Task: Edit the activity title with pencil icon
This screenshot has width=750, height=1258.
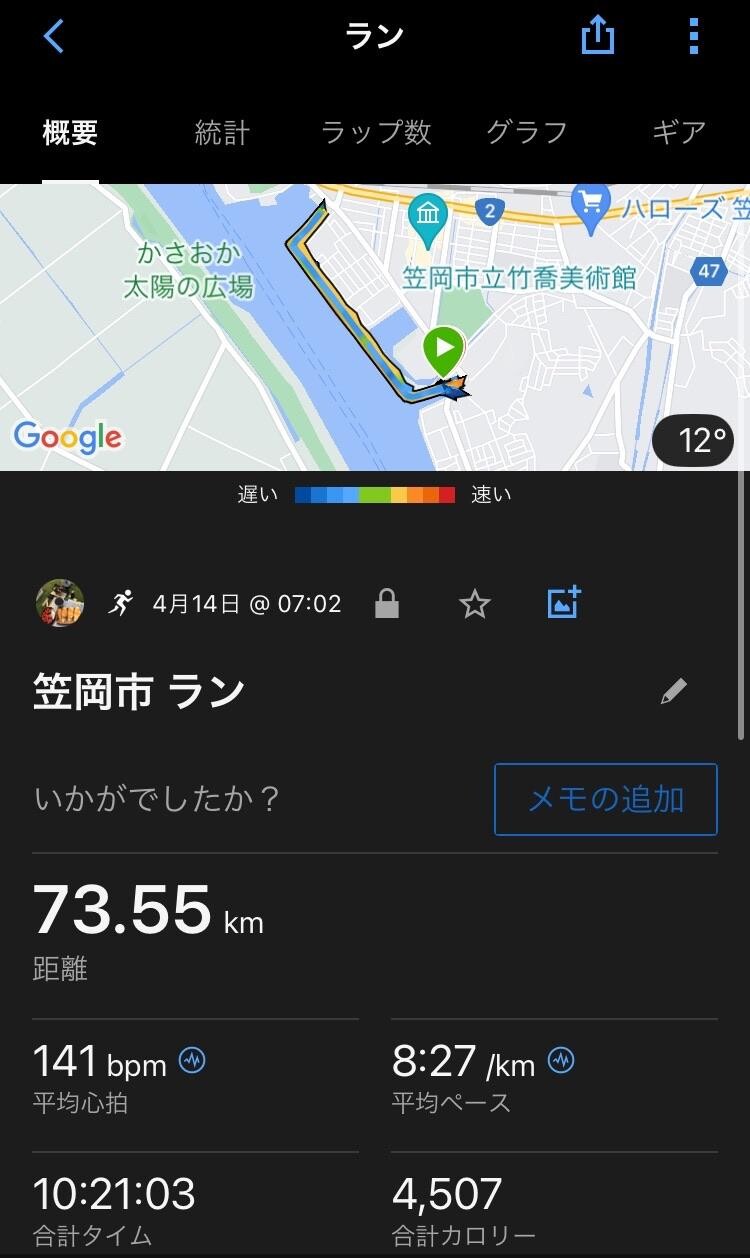Action: click(x=674, y=690)
